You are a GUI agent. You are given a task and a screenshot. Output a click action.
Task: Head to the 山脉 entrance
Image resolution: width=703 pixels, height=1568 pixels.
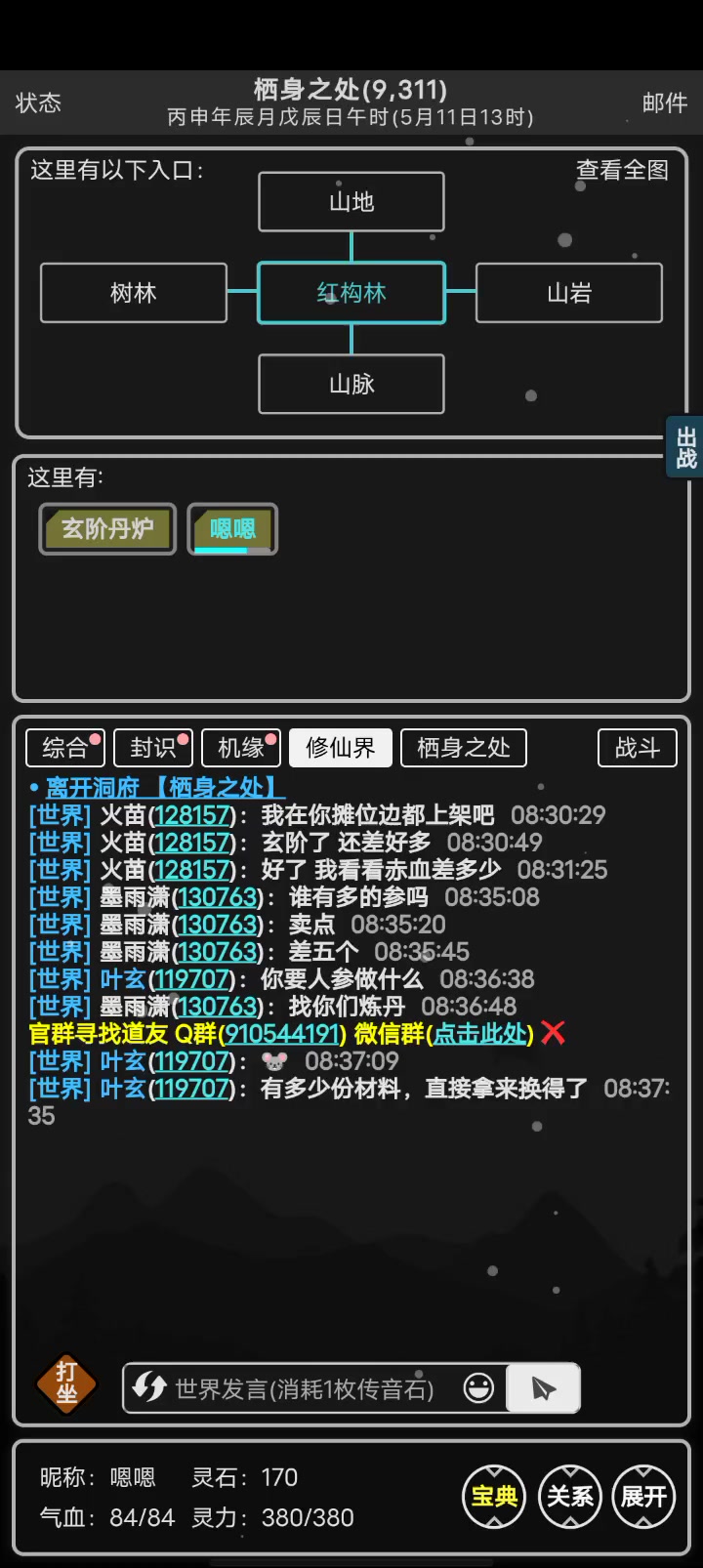coord(351,384)
